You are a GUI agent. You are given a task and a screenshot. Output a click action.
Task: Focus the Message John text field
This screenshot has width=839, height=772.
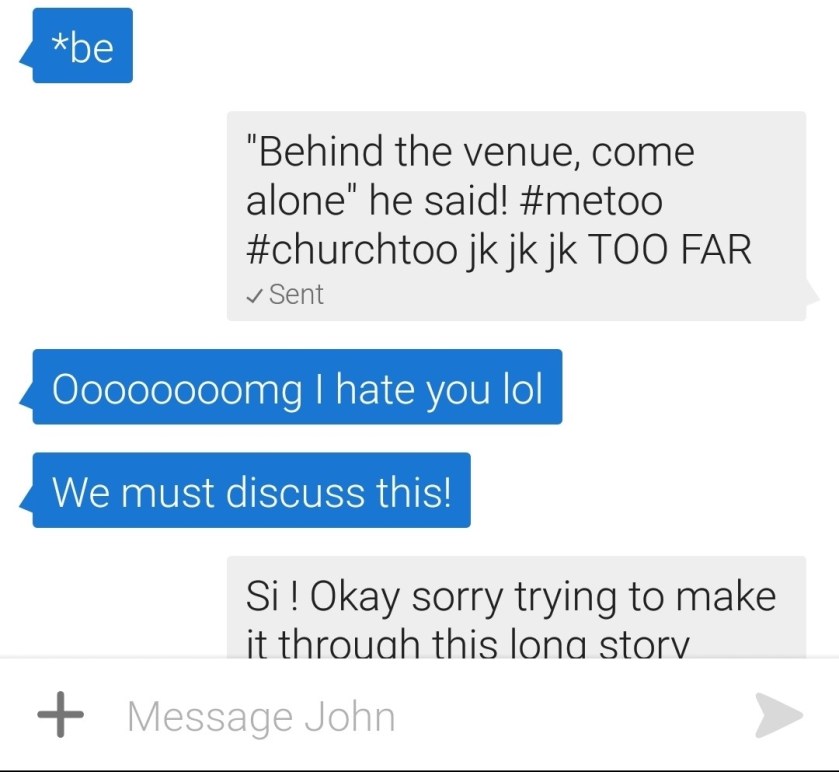[x=400, y=716]
